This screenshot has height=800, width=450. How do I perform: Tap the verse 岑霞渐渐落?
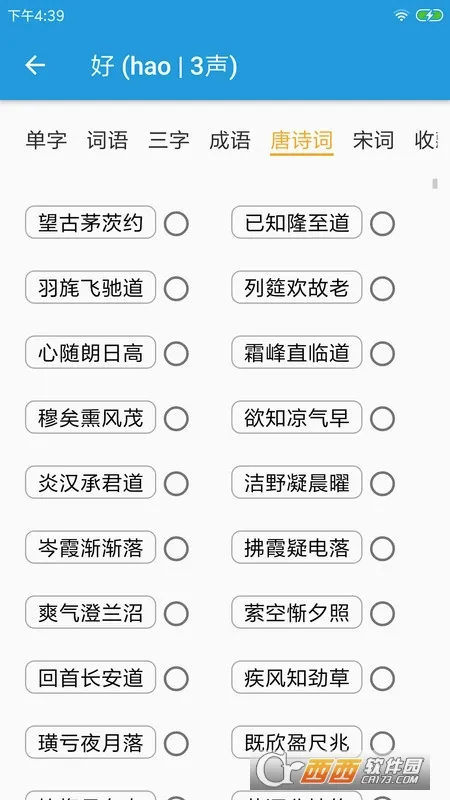coord(90,547)
